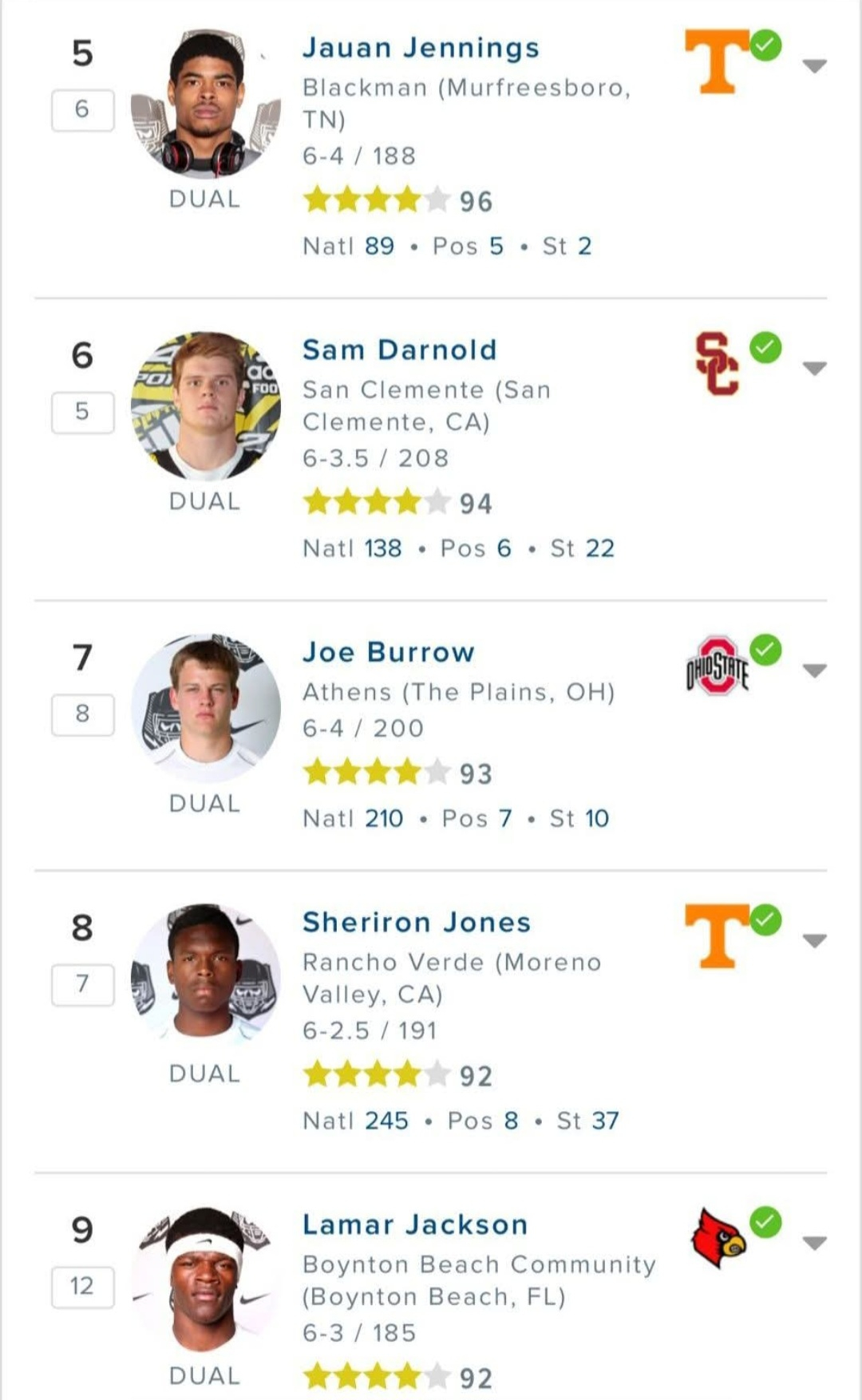View Sam Darnold's national rank 138
Image resolution: width=862 pixels, height=1400 pixels.
point(383,548)
